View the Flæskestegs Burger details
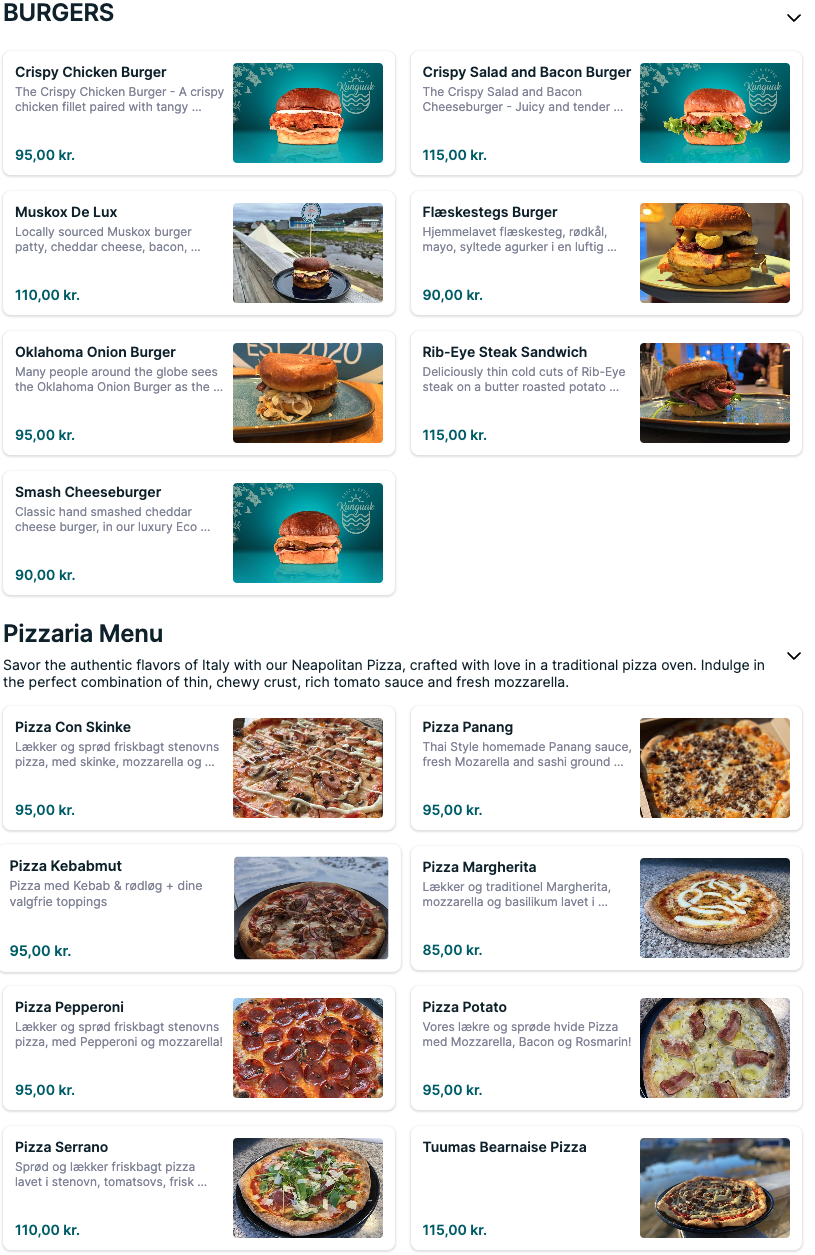 (x=606, y=253)
